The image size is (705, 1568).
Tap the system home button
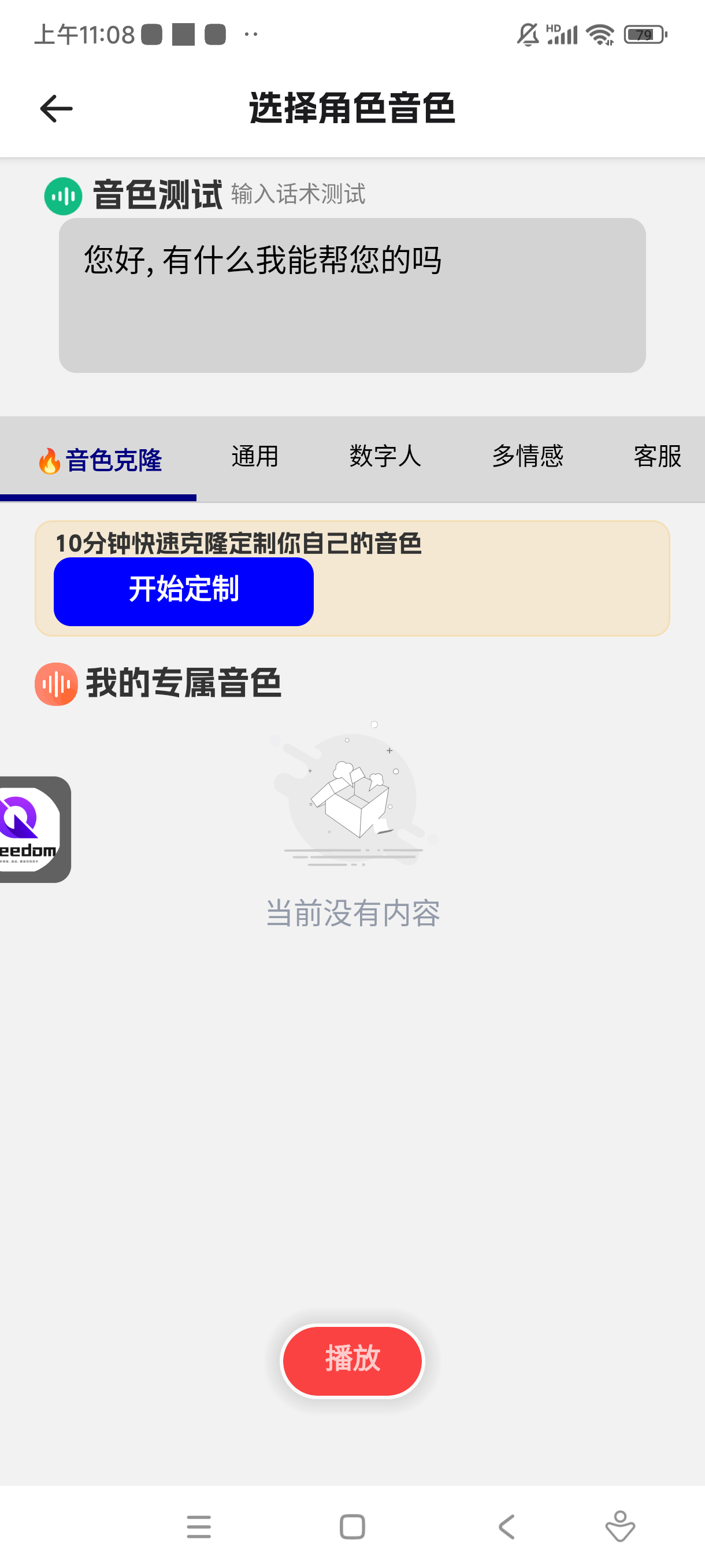click(x=352, y=1526)
